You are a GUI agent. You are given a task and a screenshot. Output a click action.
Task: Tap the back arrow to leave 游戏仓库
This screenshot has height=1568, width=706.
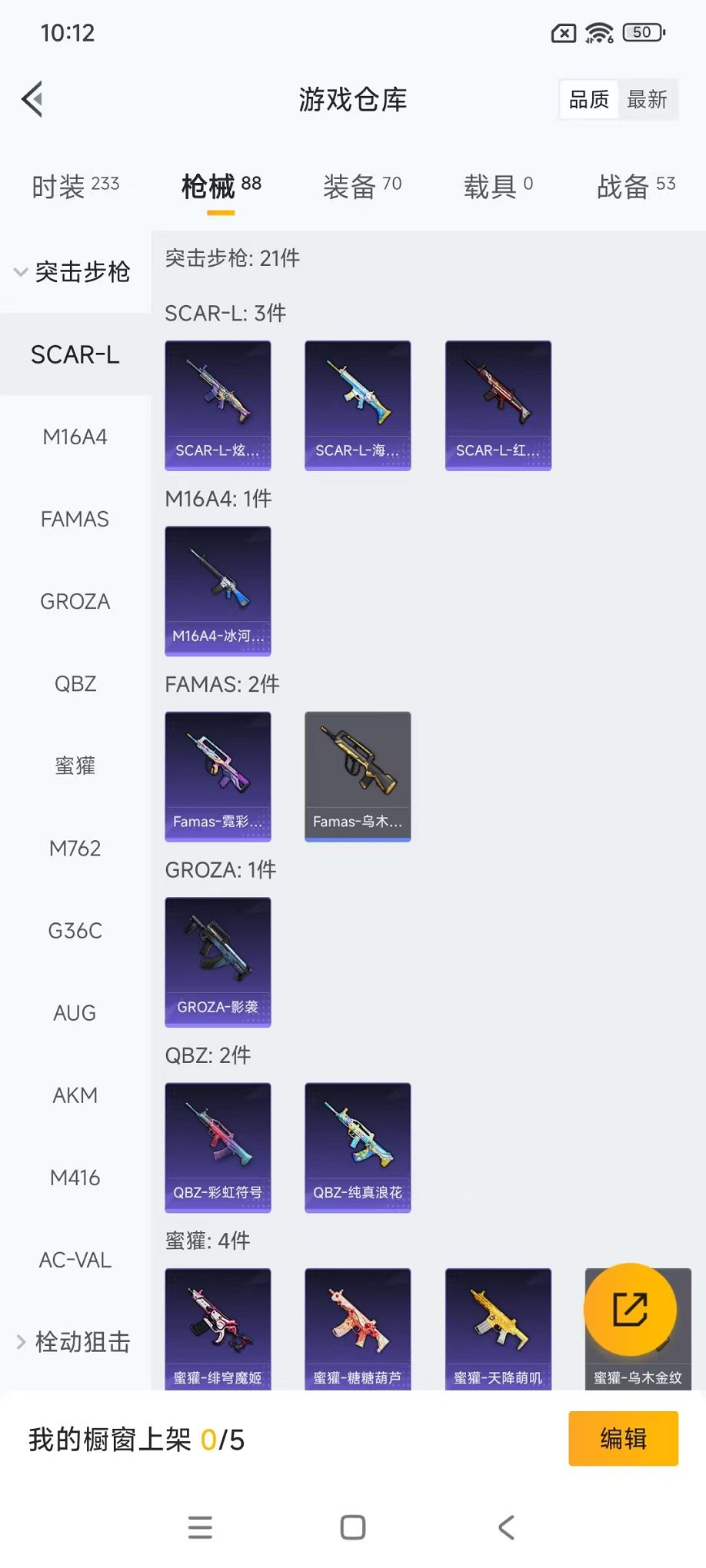(32, 99)
